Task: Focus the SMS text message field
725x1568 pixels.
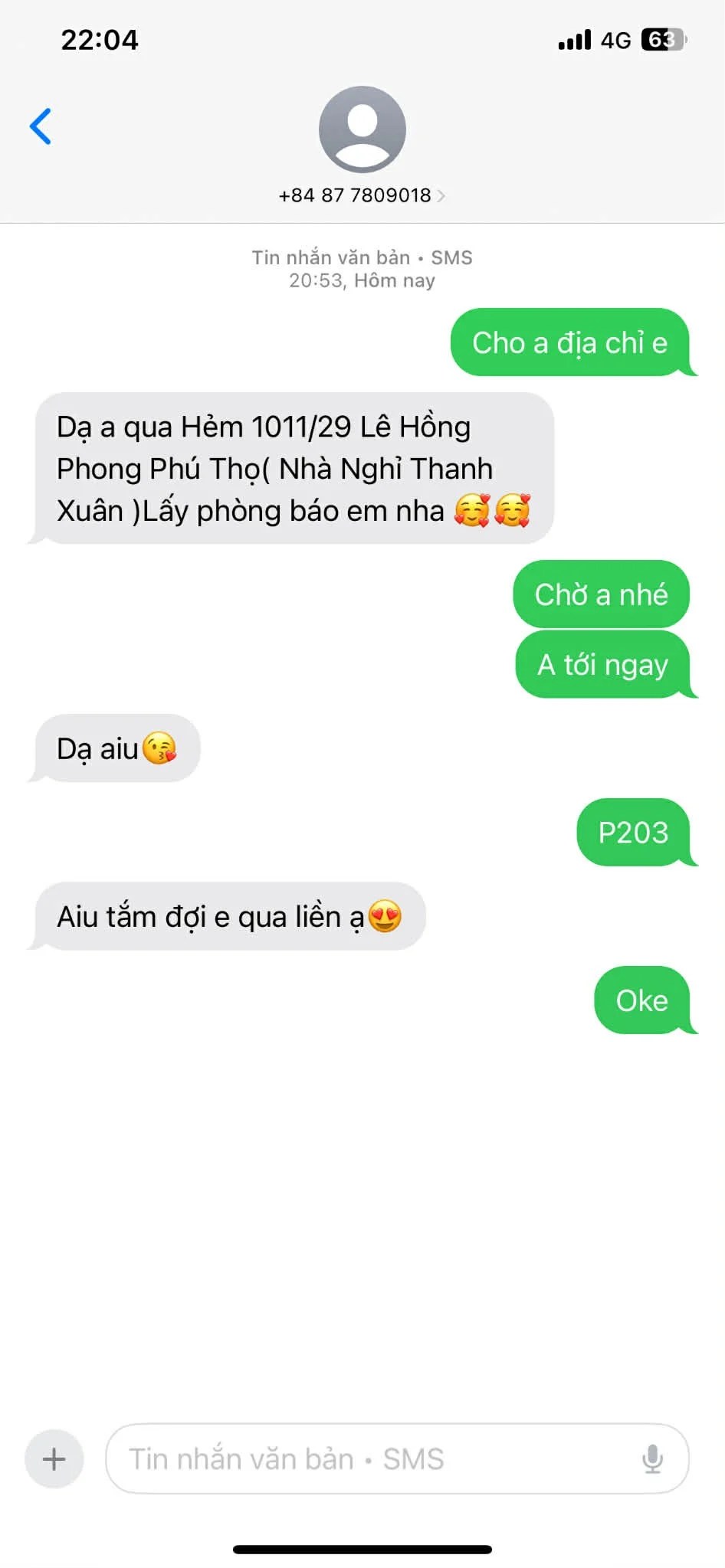Action: click(368, 1459)
